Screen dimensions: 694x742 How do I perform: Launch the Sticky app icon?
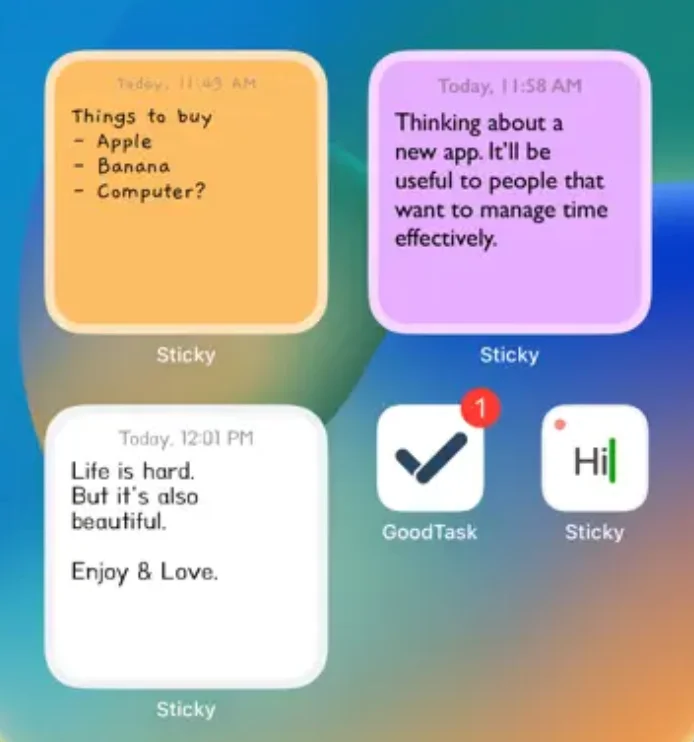[x=594, y=459]
